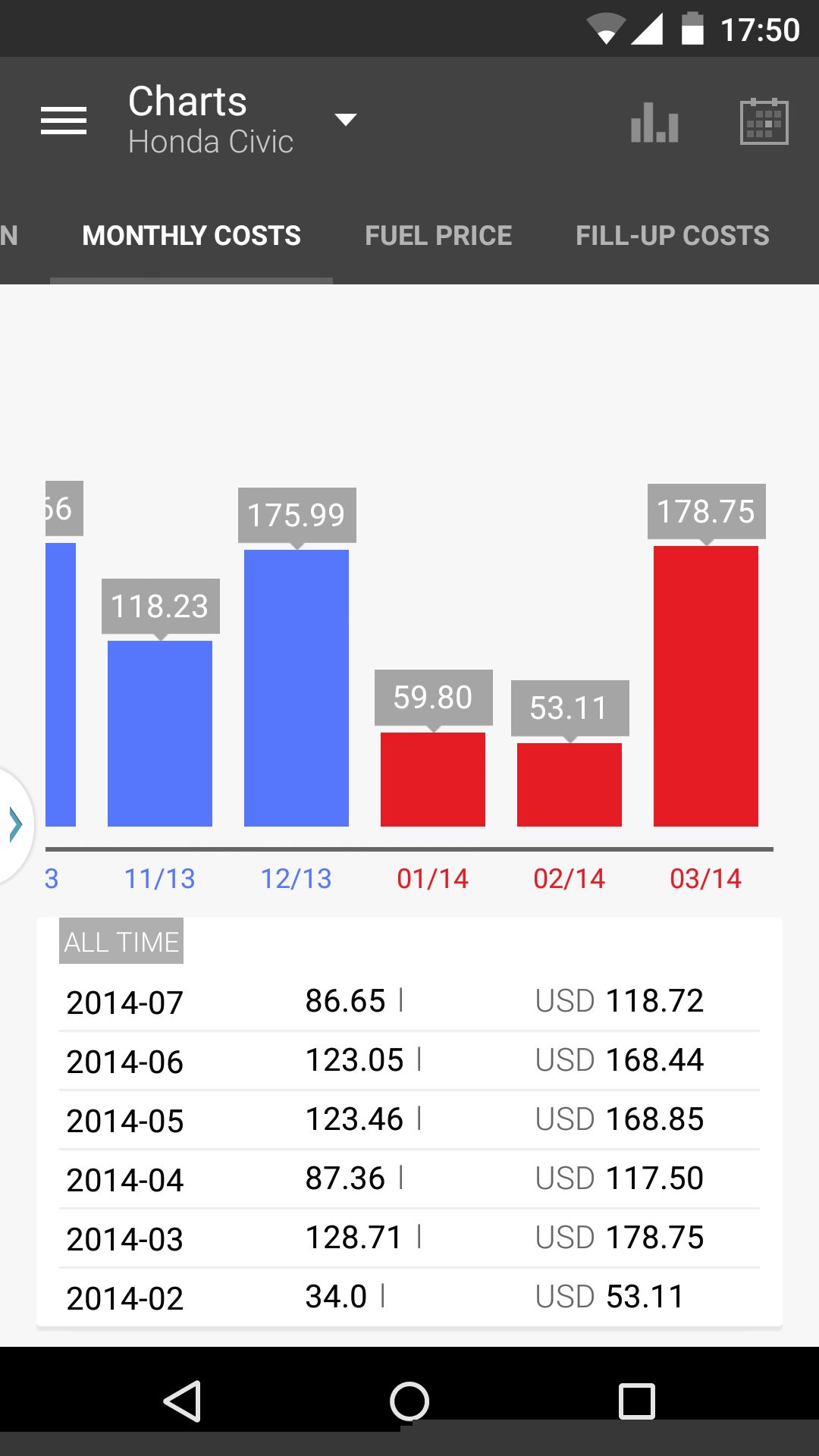Image resolution: width=819 pixels, height=1456 pixels.
Task: Expand the Honda Civic vehicle dropdown
Action: pyautogui.click(x=345, y=120)
